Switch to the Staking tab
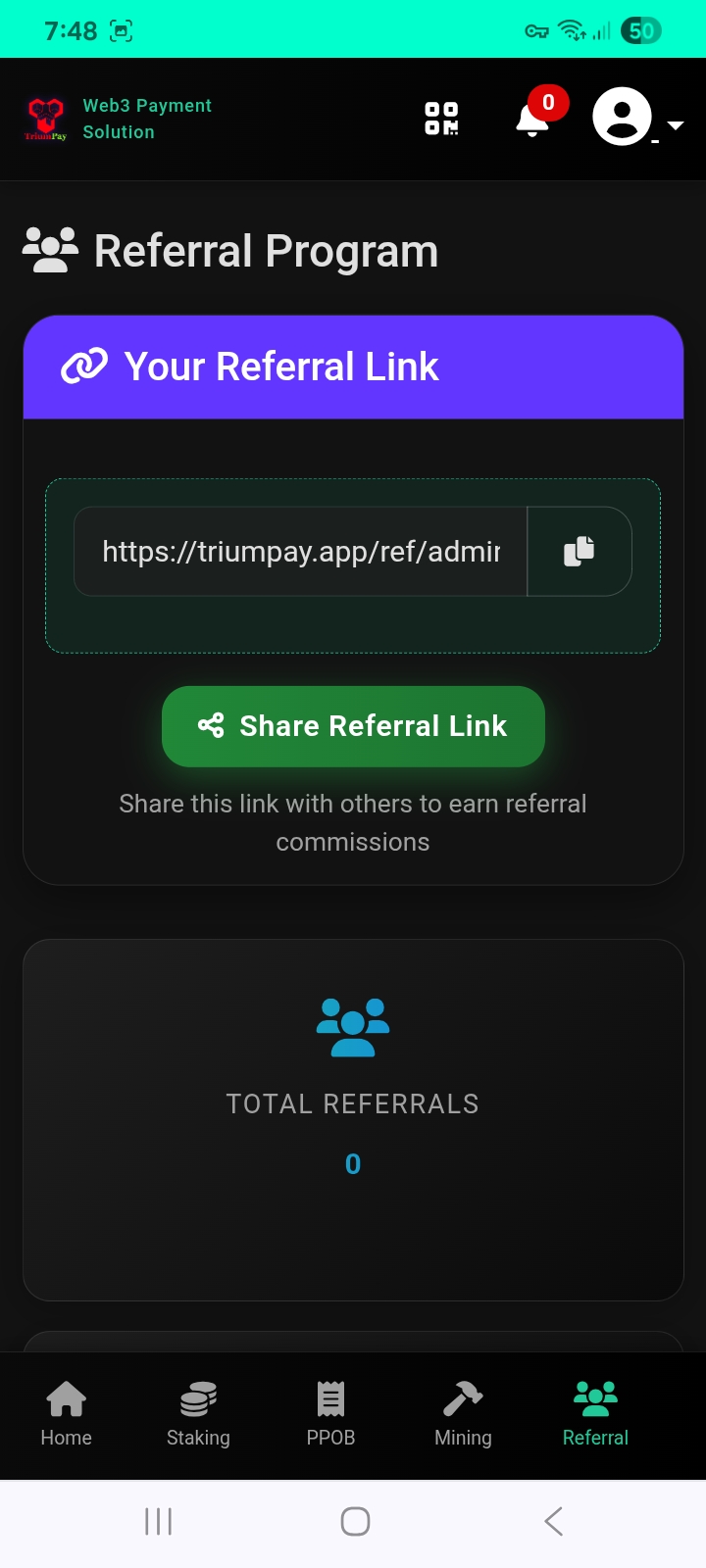 point(198,1413)
